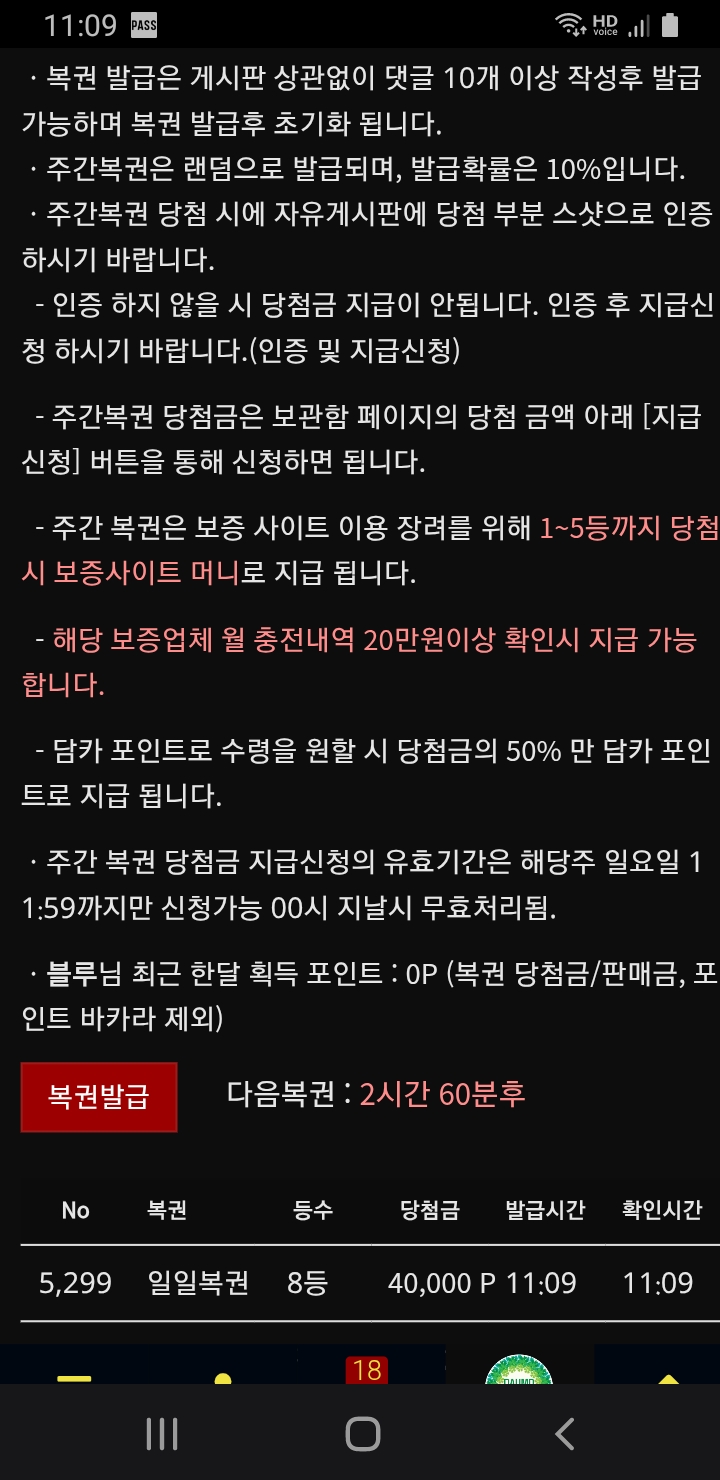Go back with the system back button
Screen dimensions: 720x1480
(564, 1434)
